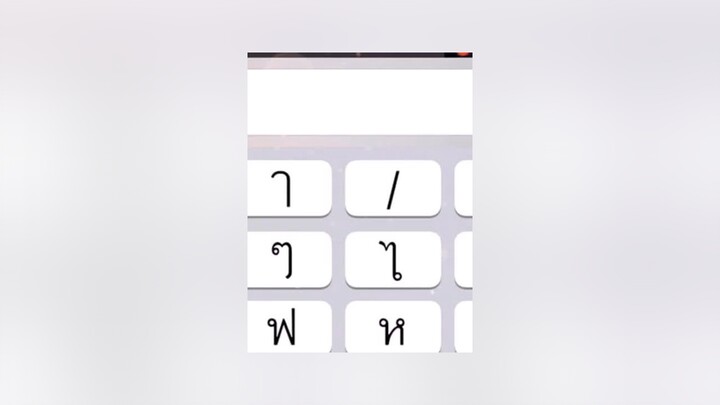This screenshot has width=720, height=405.
Task: Type the Thai letter ห key
Action: [x=393, y=328]
